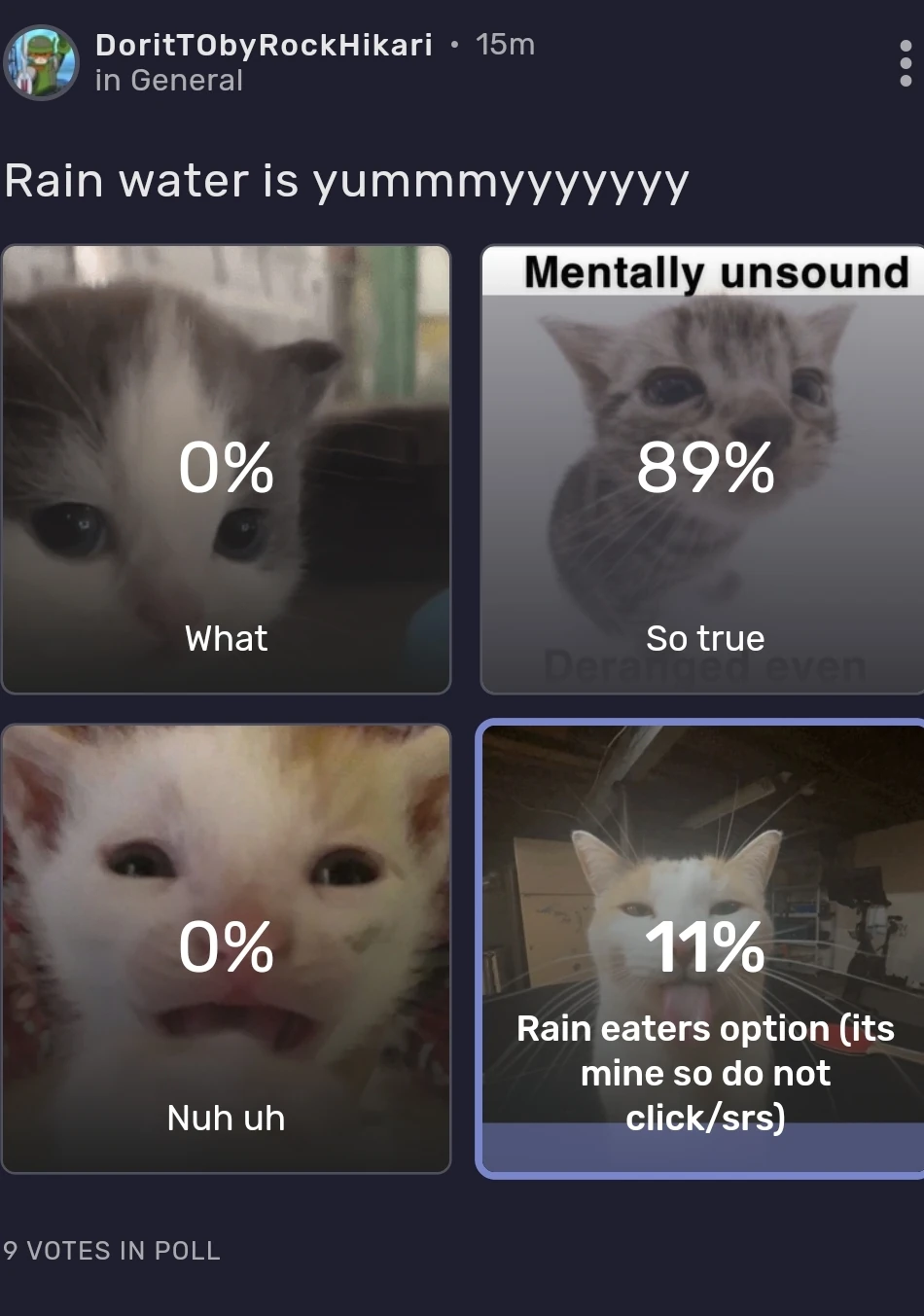Open DoritTObyRockHikari's profile avatar
Viewport: 924px width, 1316px height.
click(x=41, y=63)
